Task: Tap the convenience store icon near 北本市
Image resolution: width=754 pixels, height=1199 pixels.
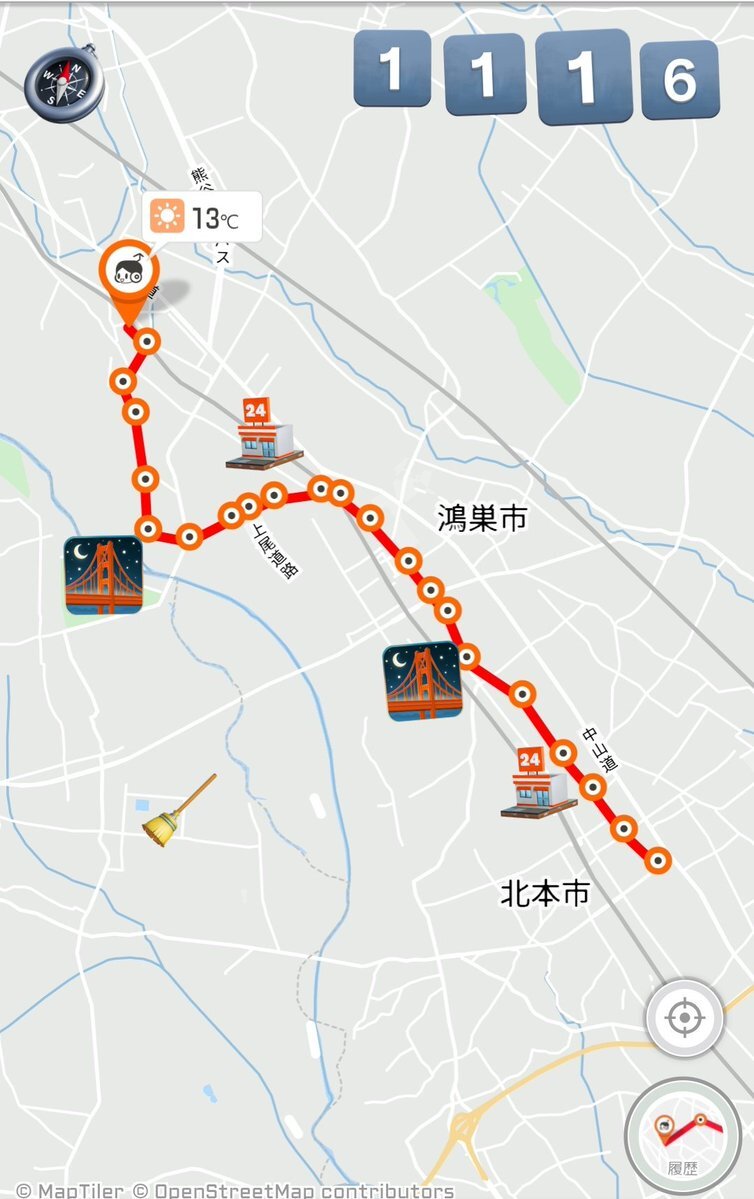Action: point(538,781)
